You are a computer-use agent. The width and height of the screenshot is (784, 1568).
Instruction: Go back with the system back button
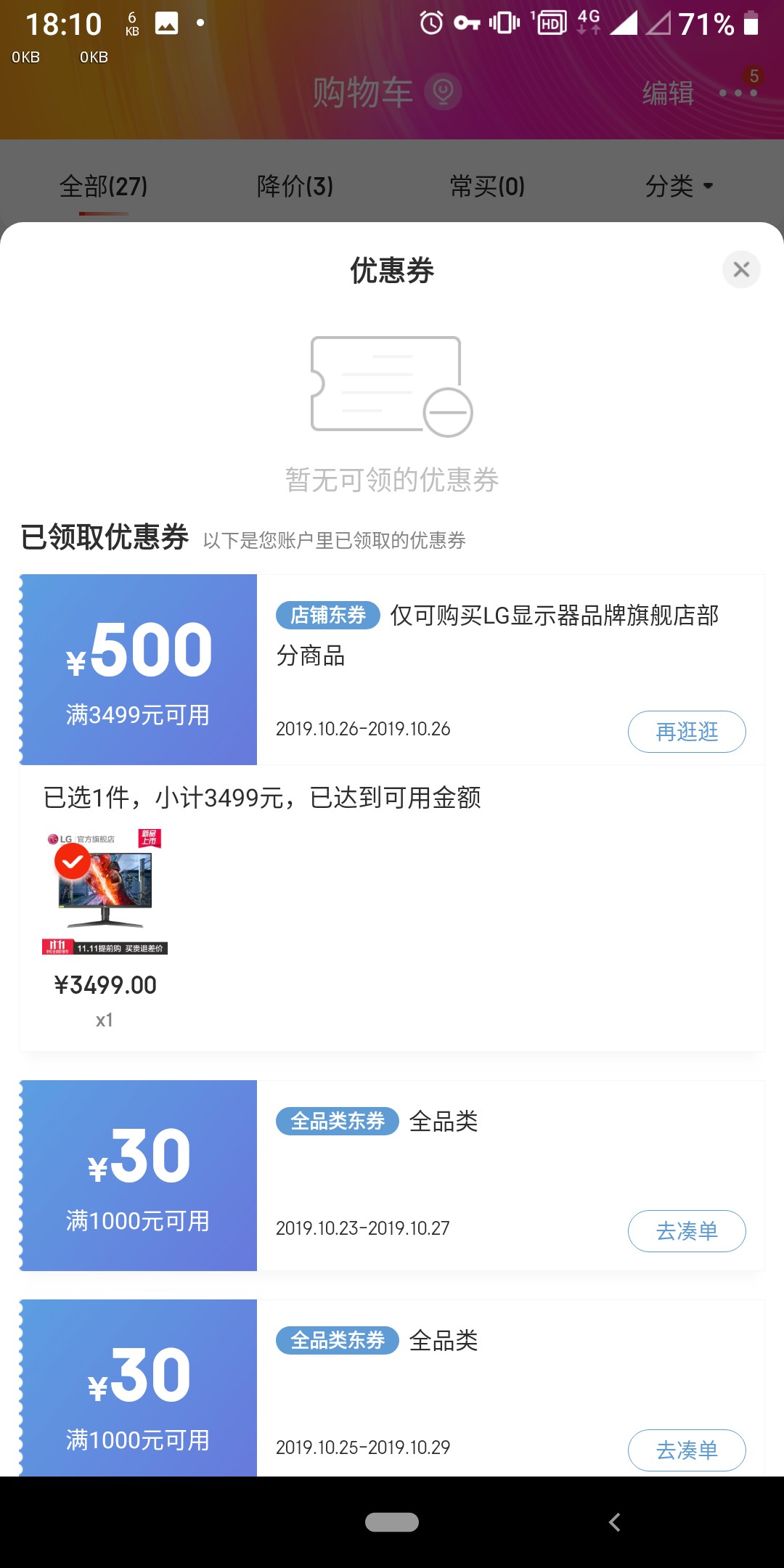pos(614,1522)
